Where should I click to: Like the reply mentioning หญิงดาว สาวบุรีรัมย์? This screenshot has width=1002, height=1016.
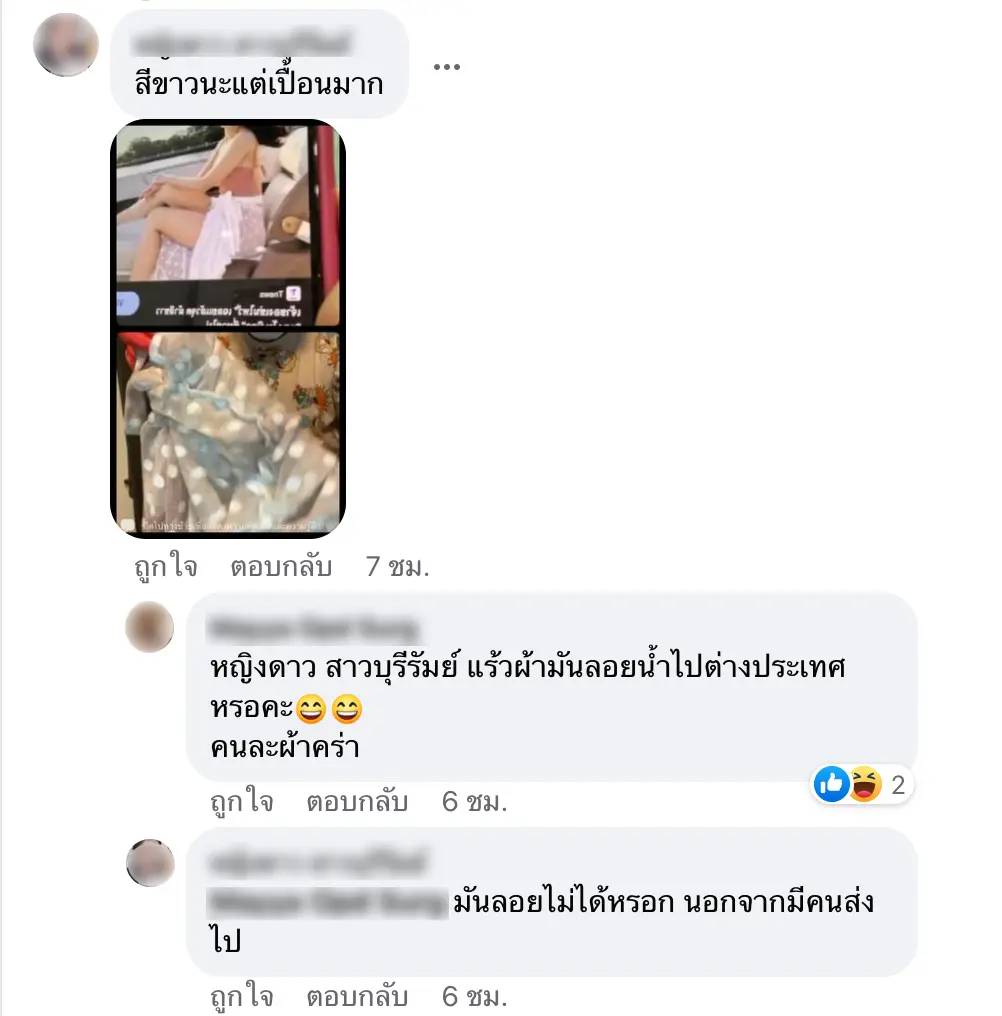pyautogui.click(x=241, y=802)
